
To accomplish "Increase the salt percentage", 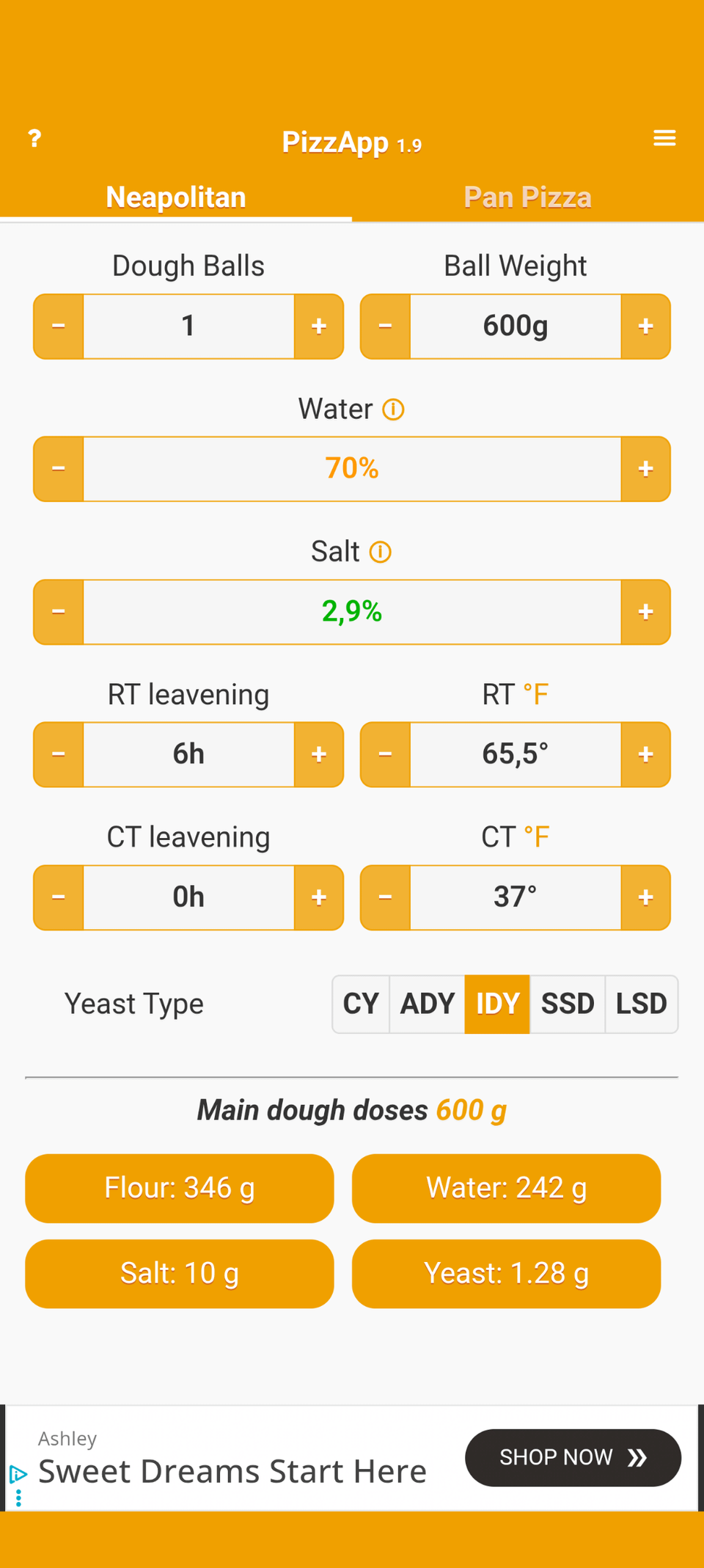I will (645, 612).
